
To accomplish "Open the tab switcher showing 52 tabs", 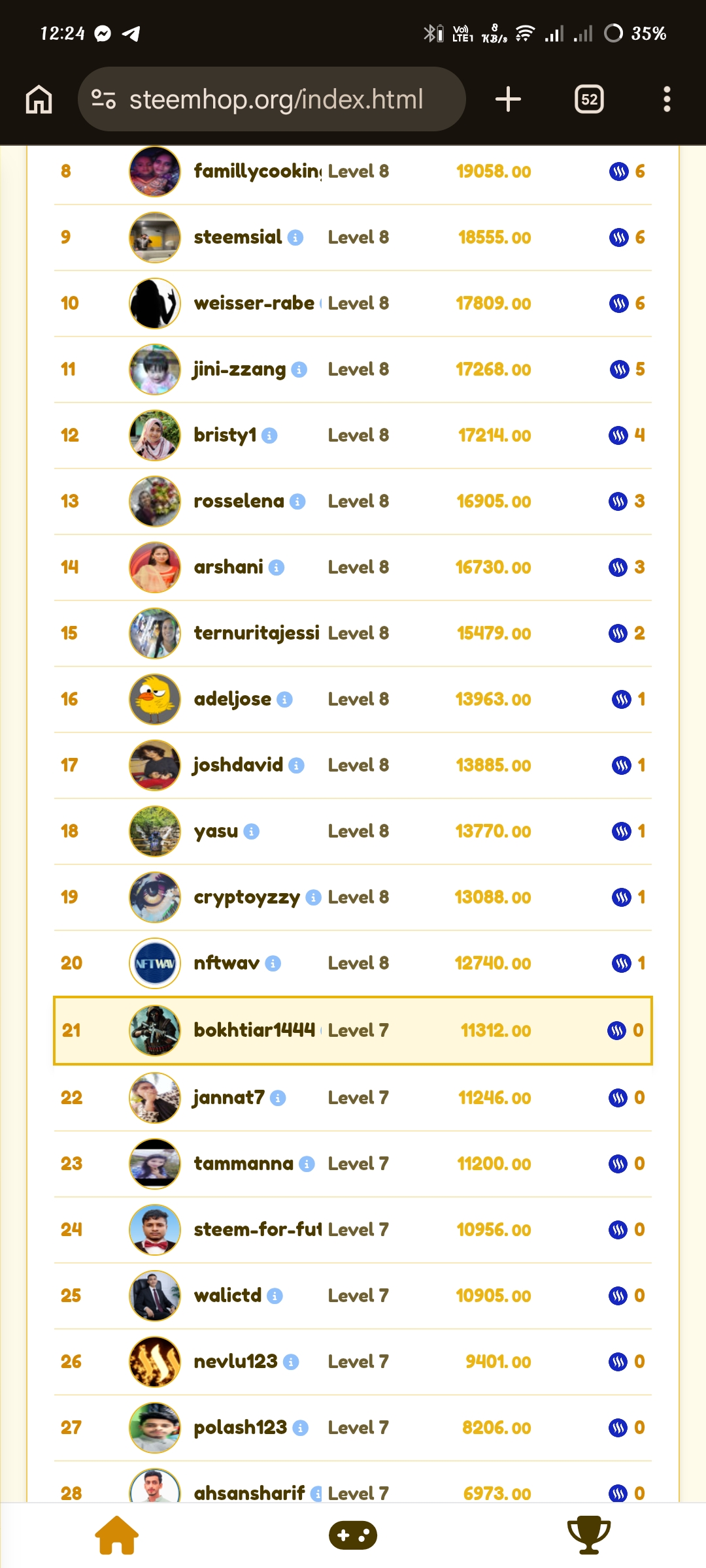I will pos(588,99).
